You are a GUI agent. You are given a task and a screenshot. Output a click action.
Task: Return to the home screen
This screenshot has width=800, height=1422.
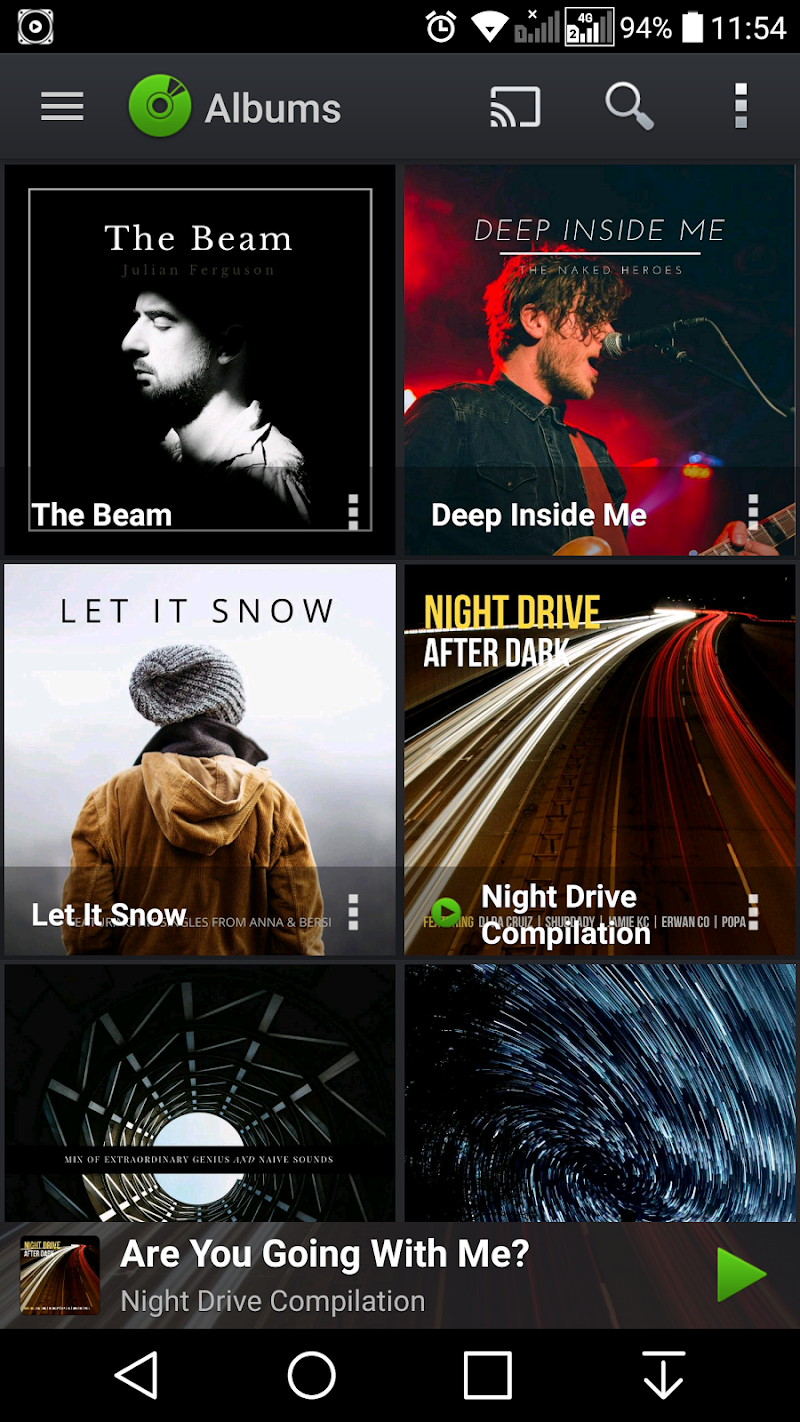(x=312, y=1375)
